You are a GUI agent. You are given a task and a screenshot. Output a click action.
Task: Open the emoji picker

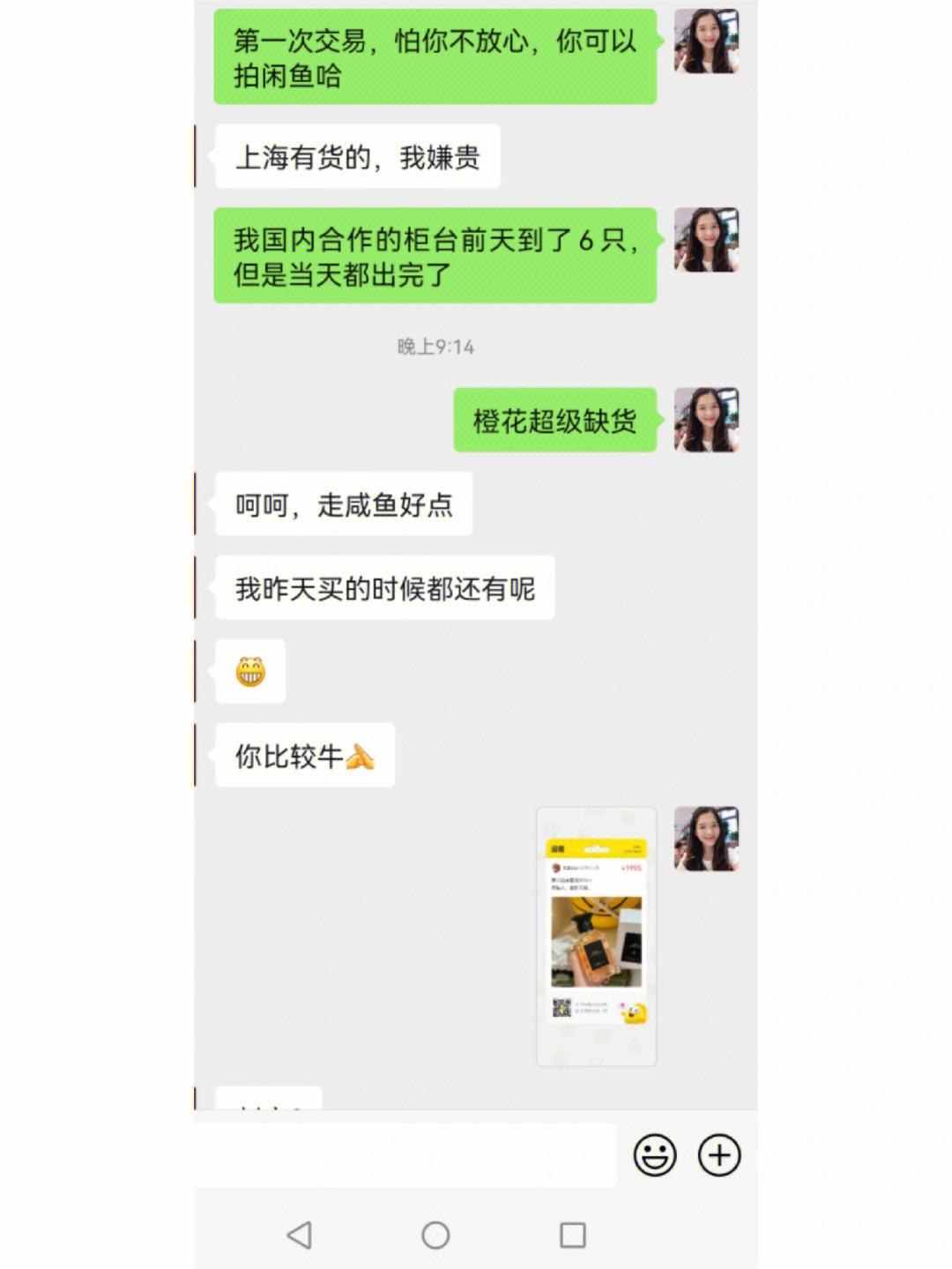pos(655,1155)
